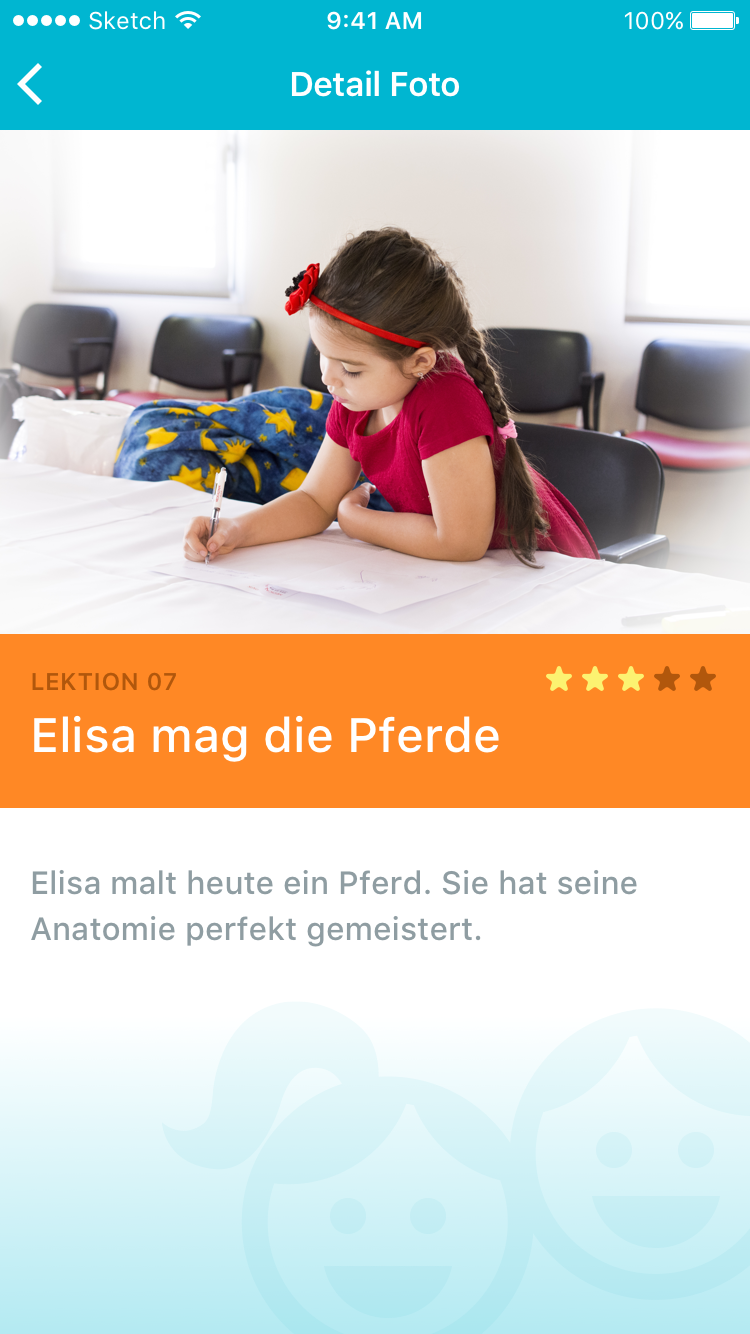The width and height of the screenshot is (750, 1334).
Task: Open the photo of Elisa drawing
Action: pos(375,382)
